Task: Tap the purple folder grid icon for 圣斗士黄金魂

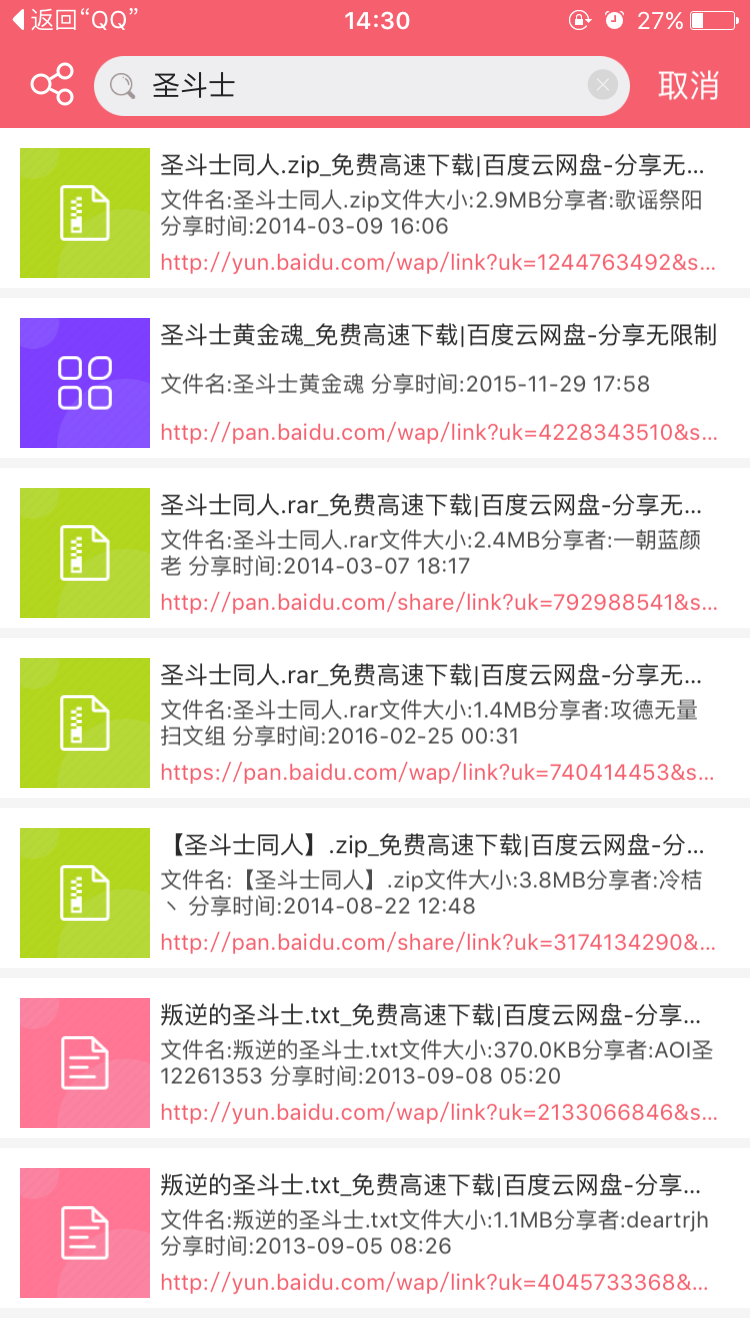Action: [84, 382]
